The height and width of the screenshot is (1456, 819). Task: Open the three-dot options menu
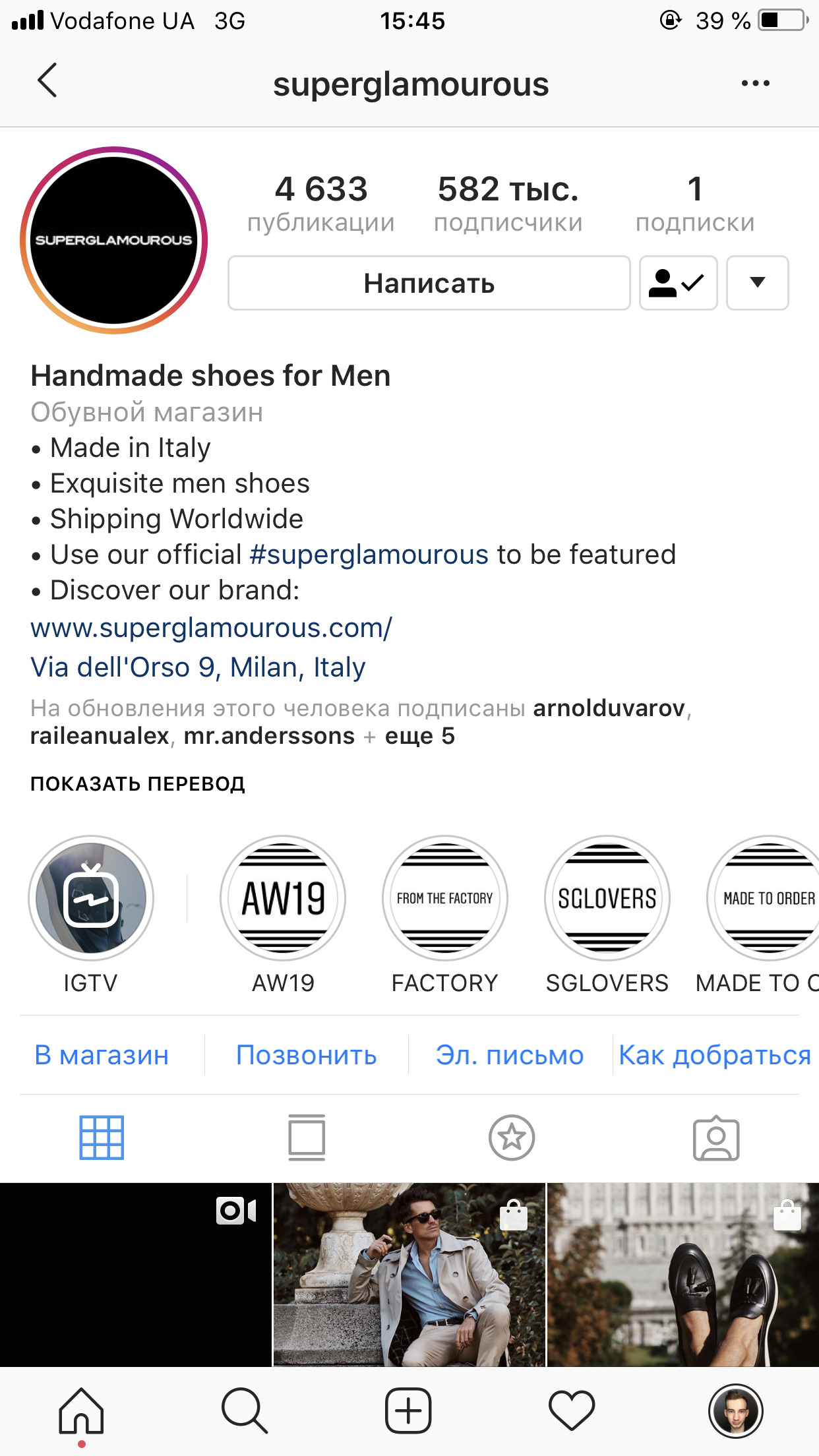pos(755,83)
